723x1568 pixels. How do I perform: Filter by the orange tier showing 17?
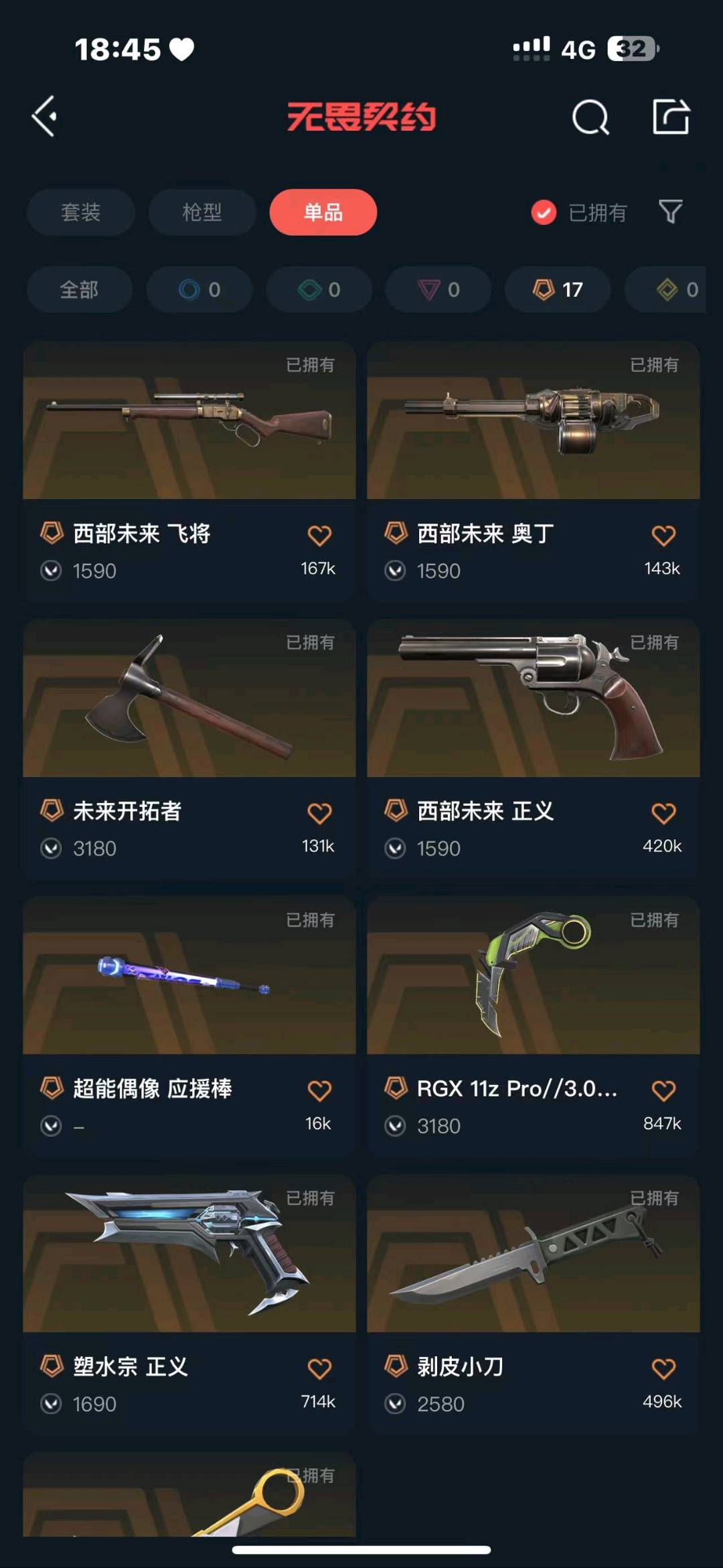(558, 289)
